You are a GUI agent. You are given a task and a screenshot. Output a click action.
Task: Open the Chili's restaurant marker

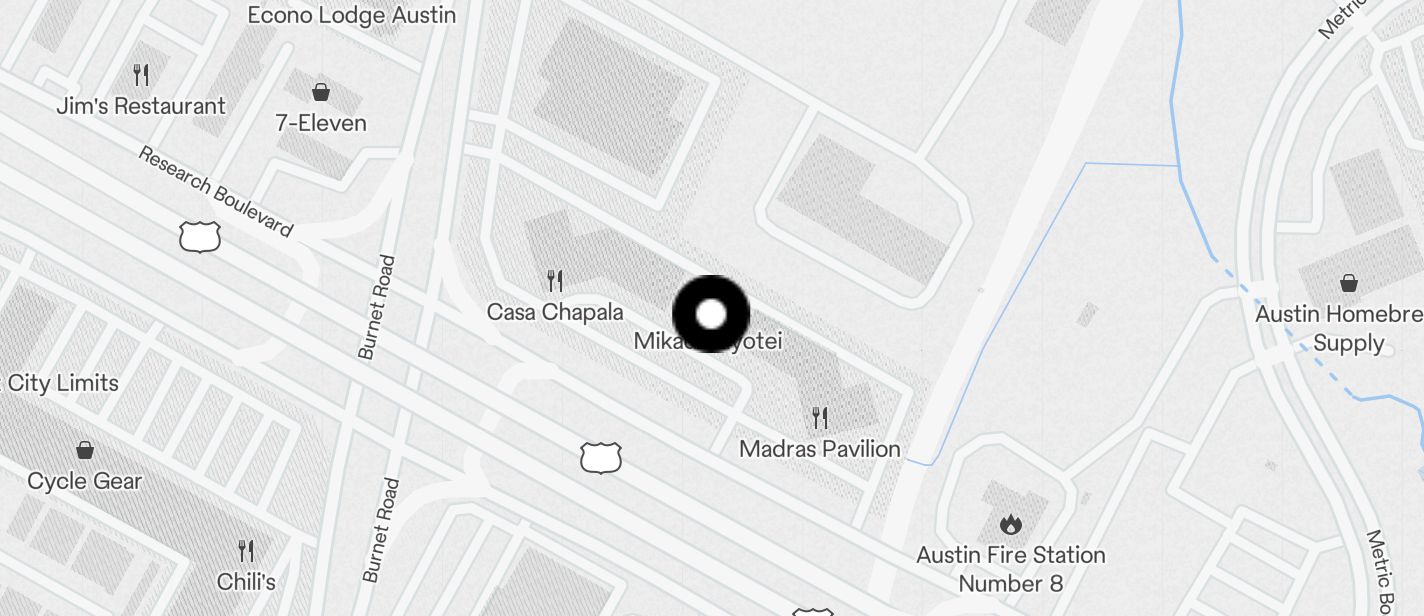[246, 550]
